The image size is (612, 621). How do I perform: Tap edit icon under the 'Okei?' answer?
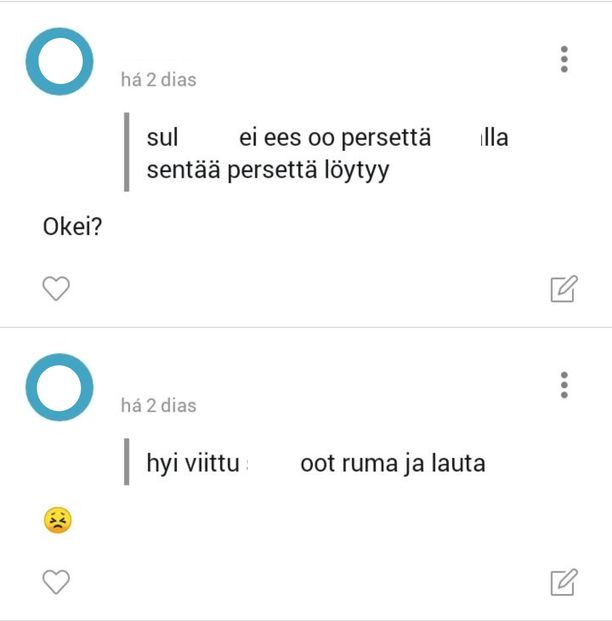(x=564, y=289)
